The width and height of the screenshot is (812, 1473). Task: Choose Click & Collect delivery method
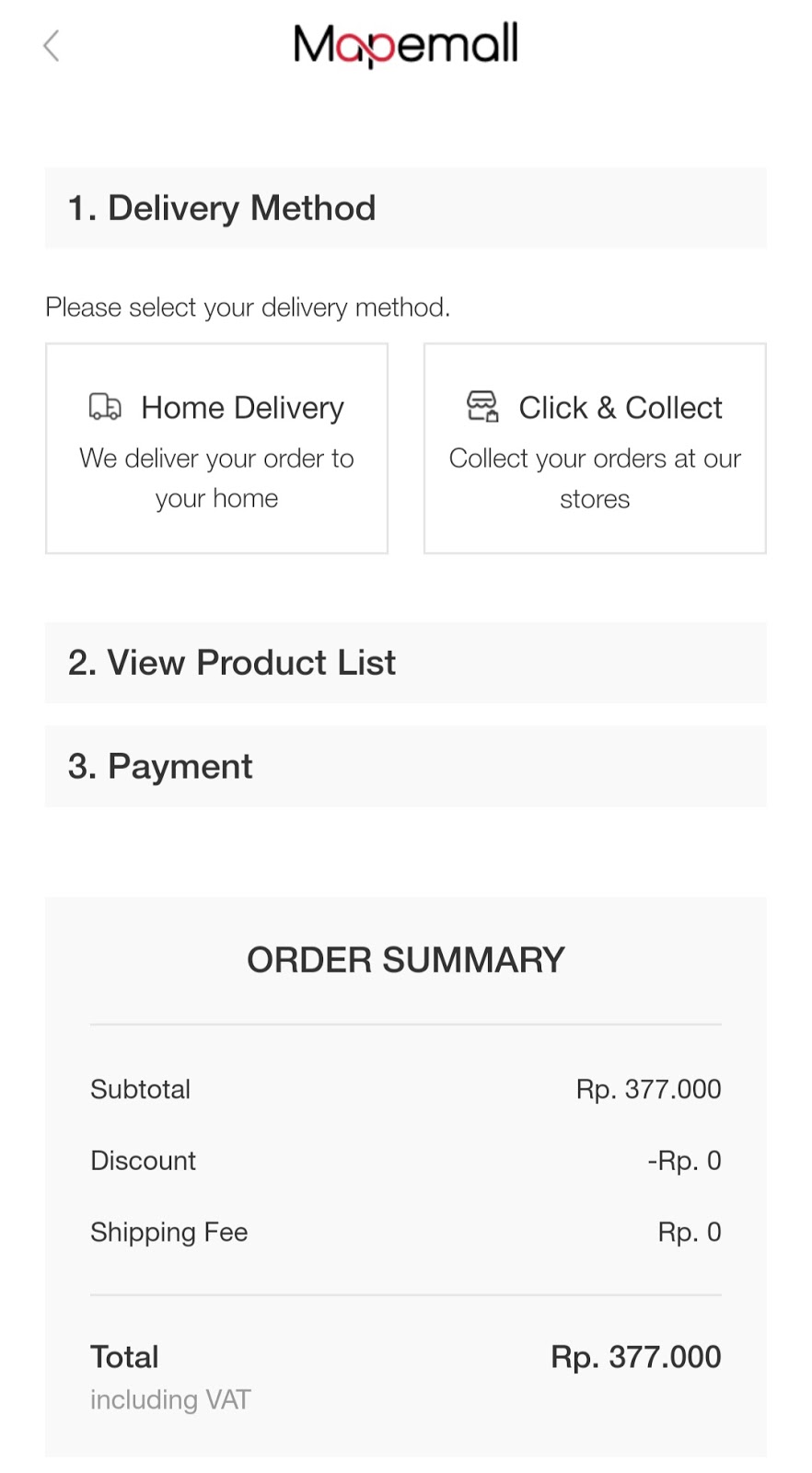coord(595,448)
